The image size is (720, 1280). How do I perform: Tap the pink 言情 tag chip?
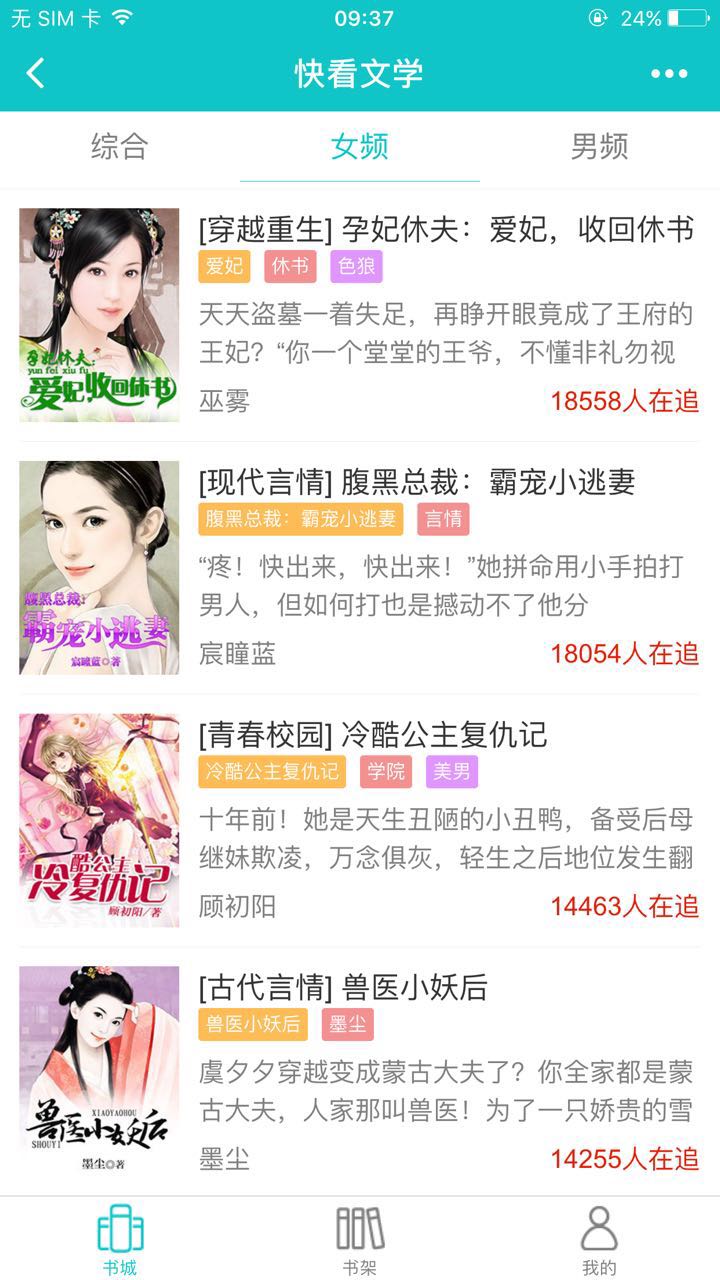tap(443, 519)
